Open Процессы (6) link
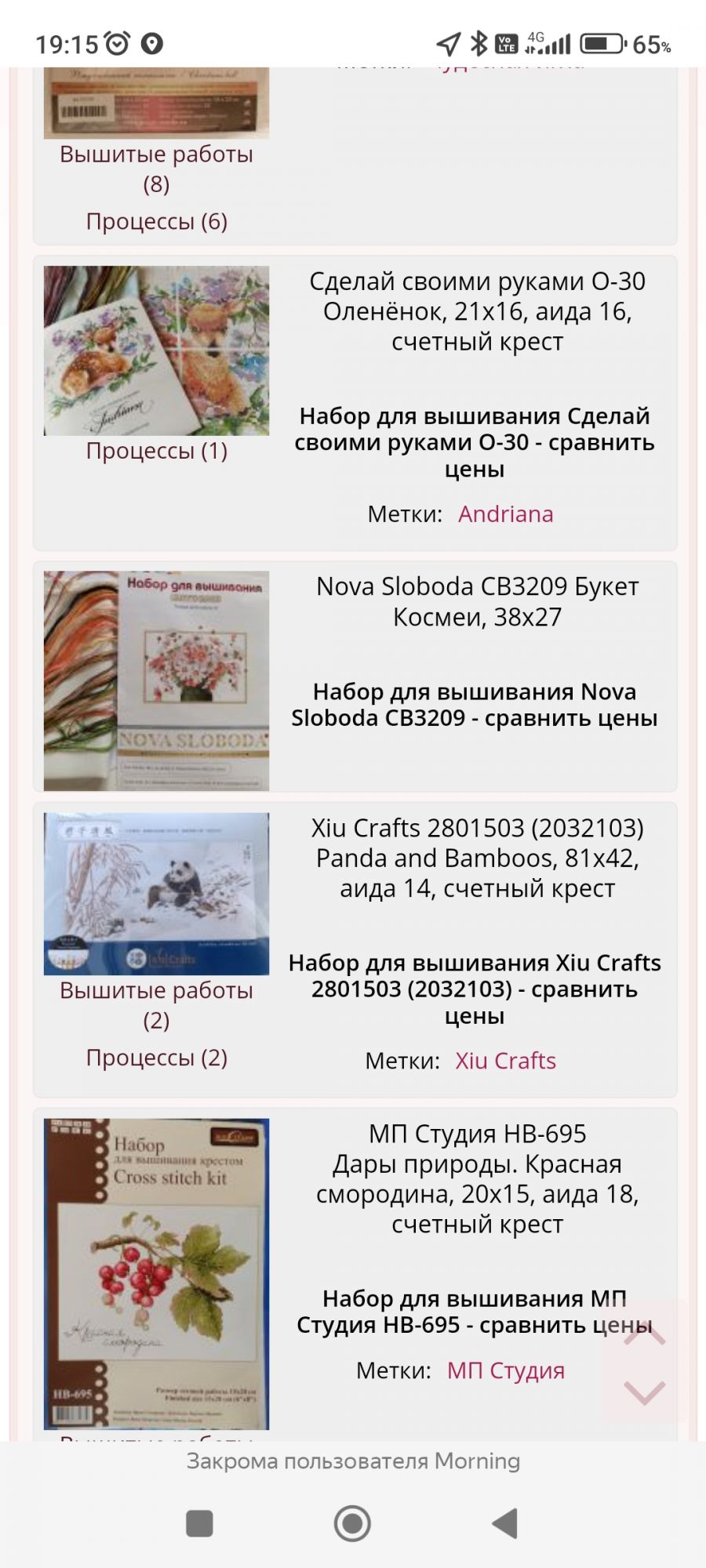Viewport: 706px width, 1568px height. coord(156,222)
